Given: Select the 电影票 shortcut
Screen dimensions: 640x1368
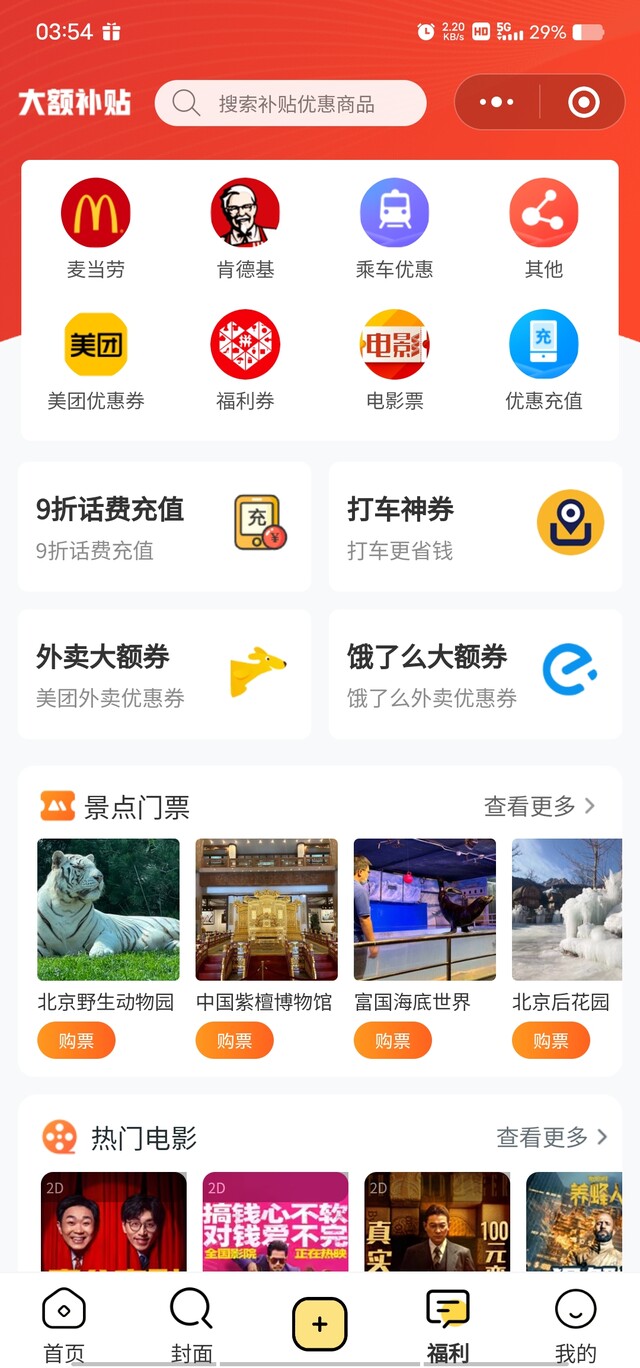Looking at the screenshot, I should coord(394,360).
